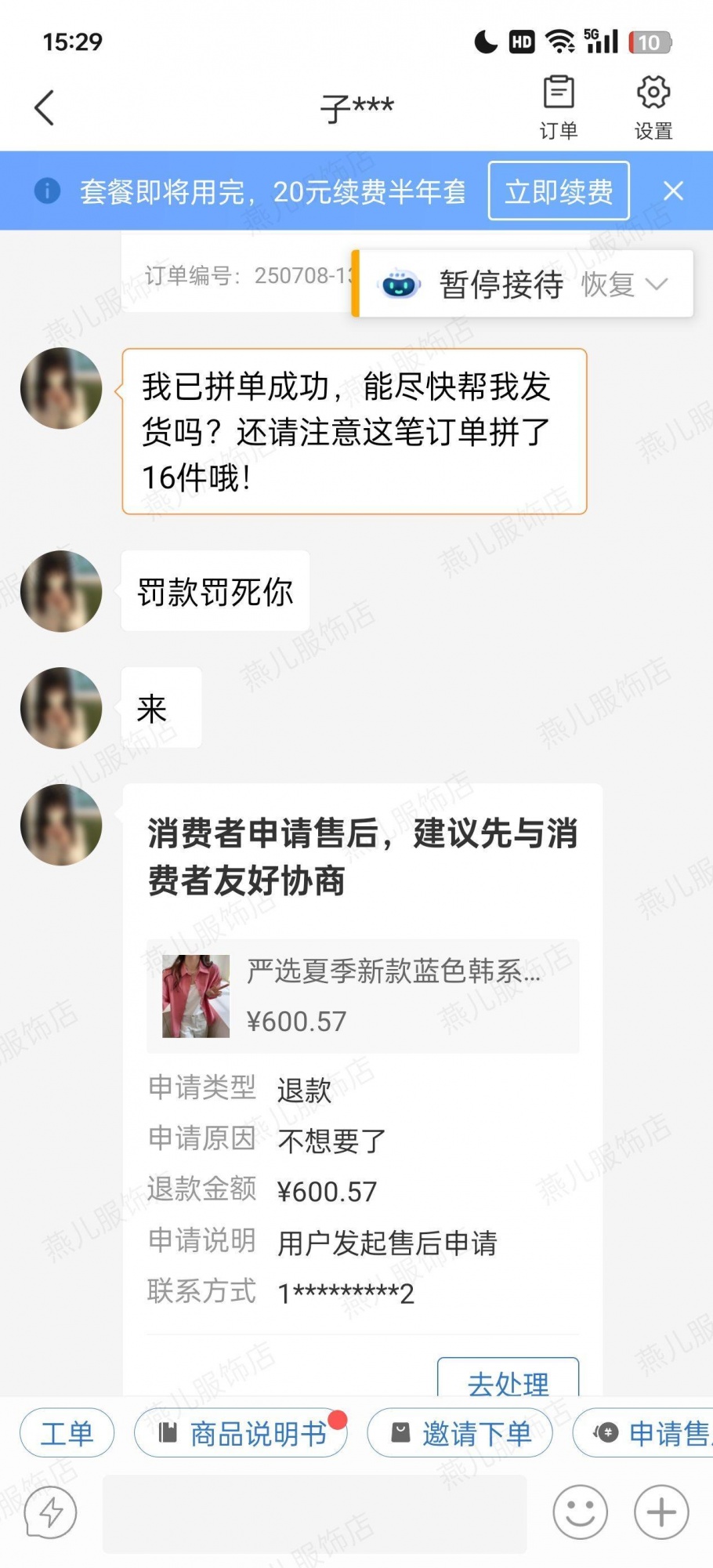The height and width of the screenshot is (1568, 713).
Task: Open the emoji picker
Action: [x=580, y=1512]
